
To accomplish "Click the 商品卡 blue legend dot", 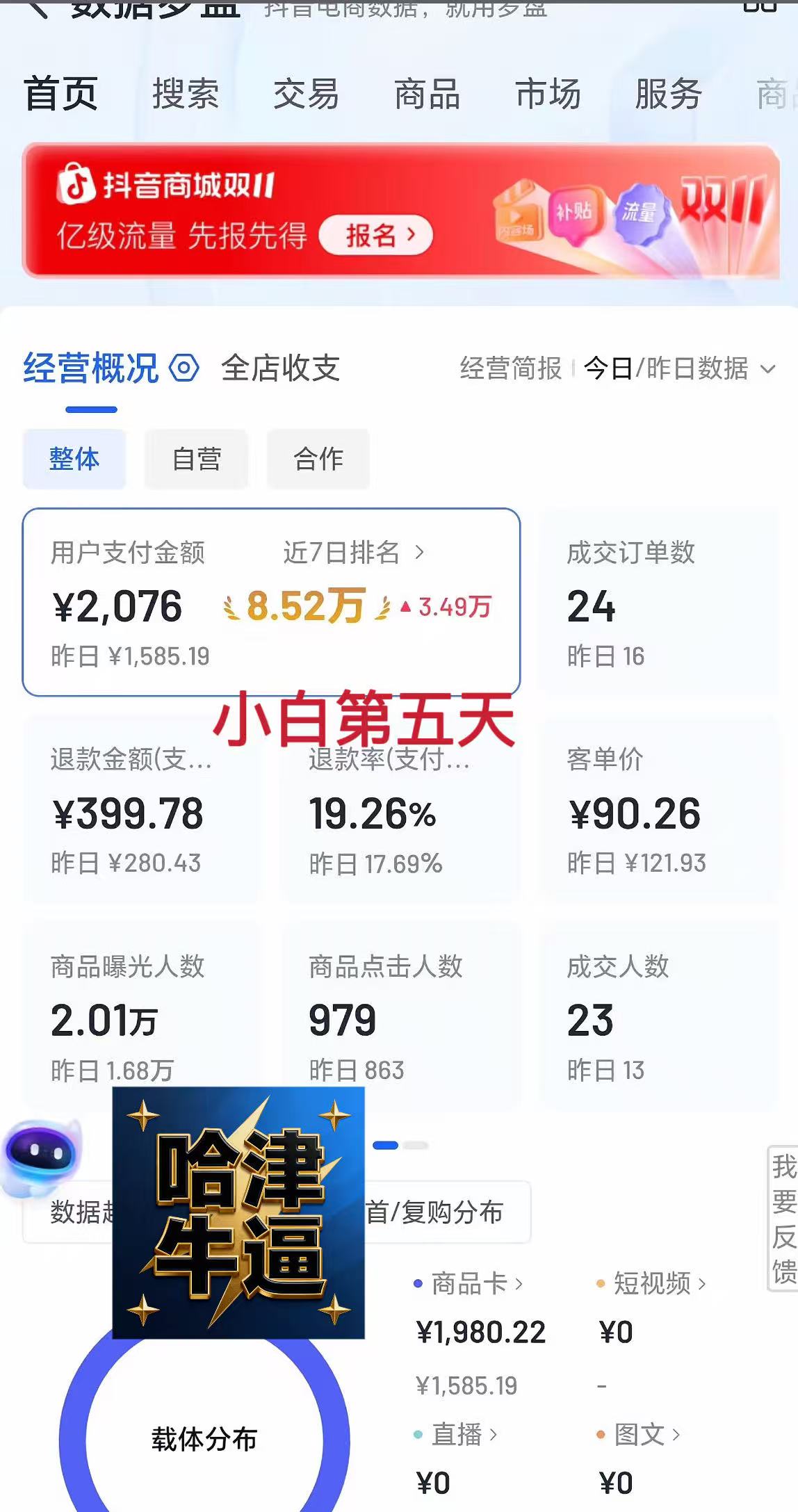I will [x=417, y=1285].
